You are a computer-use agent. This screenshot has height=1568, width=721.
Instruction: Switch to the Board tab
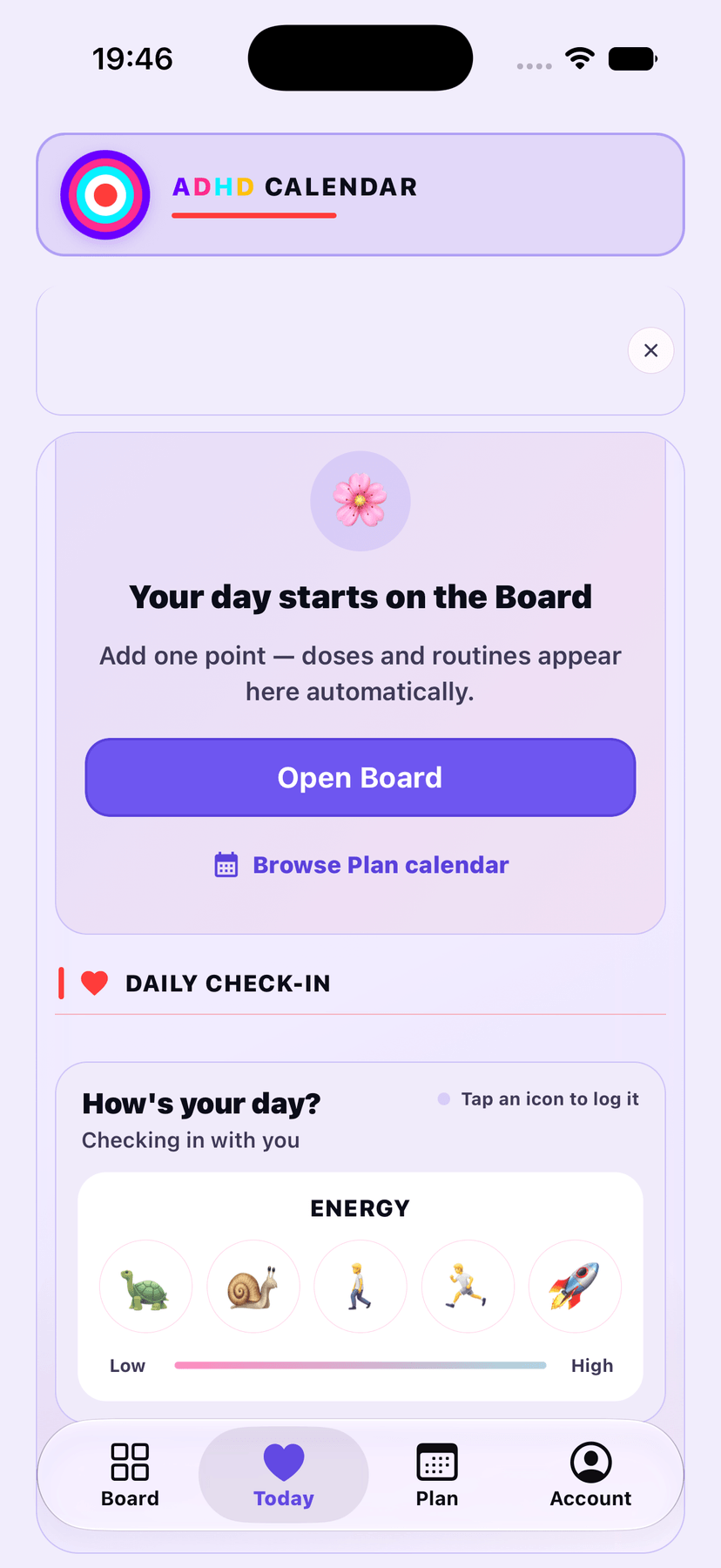130,1475
